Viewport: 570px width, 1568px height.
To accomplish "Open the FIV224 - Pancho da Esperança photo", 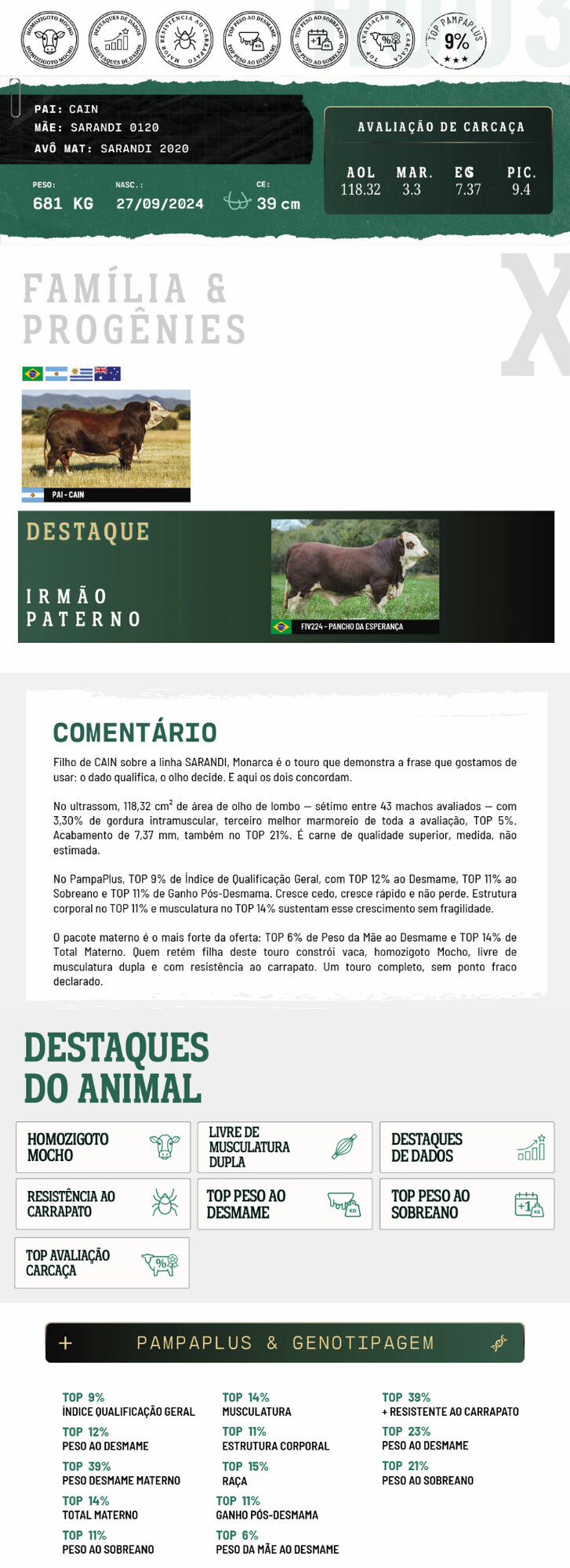I will pyautogui.click(x=355, y=576).
